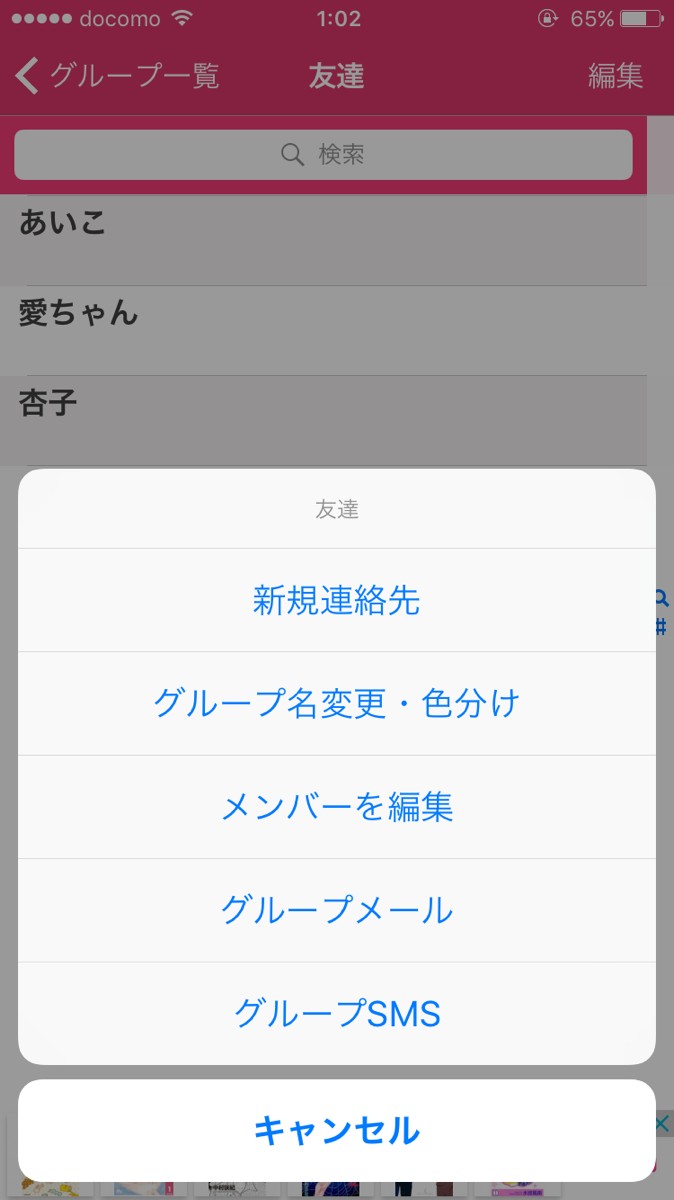674x1200 pixels.
Task: Close the ad banner at the bottom
Action: point(662,1123)
